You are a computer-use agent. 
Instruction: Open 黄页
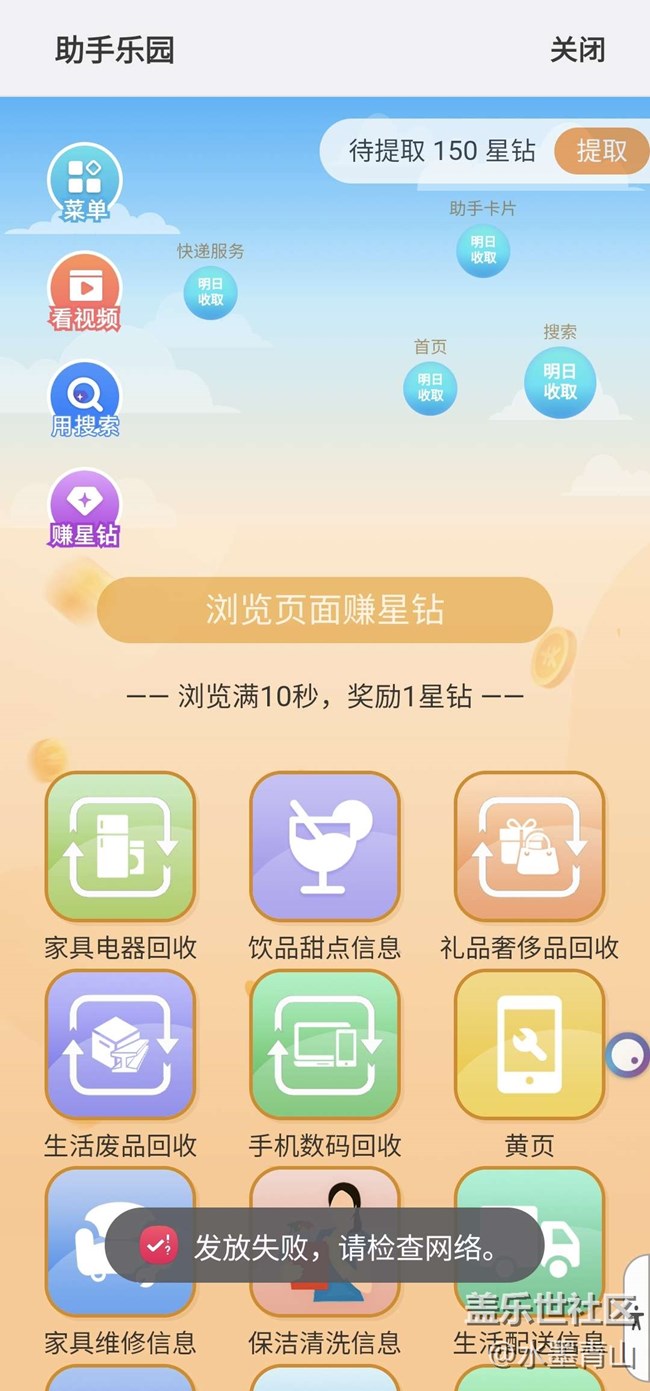[529, 1044]
